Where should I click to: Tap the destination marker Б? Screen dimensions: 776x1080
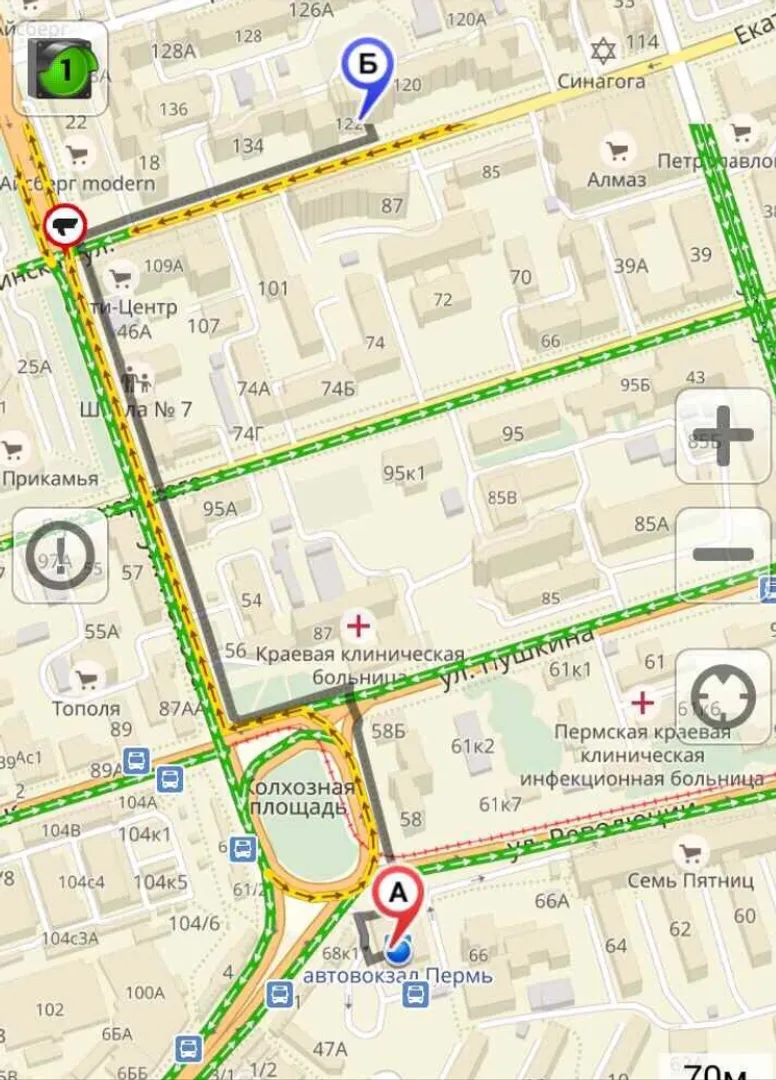[x=367, y=69]
